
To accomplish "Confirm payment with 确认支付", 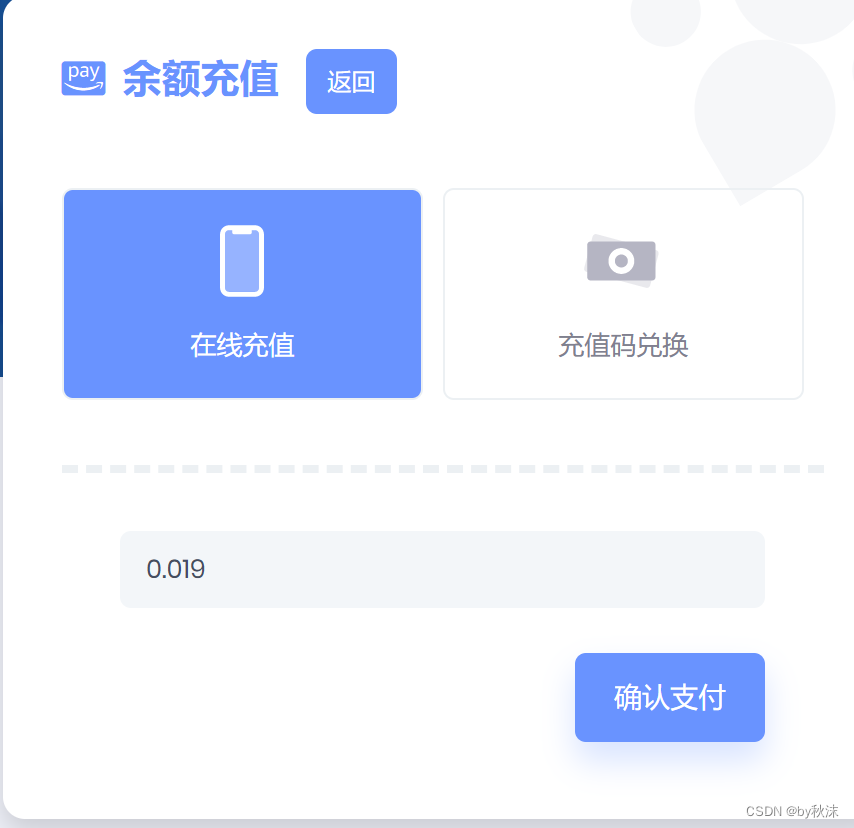I will coord(669,697).
